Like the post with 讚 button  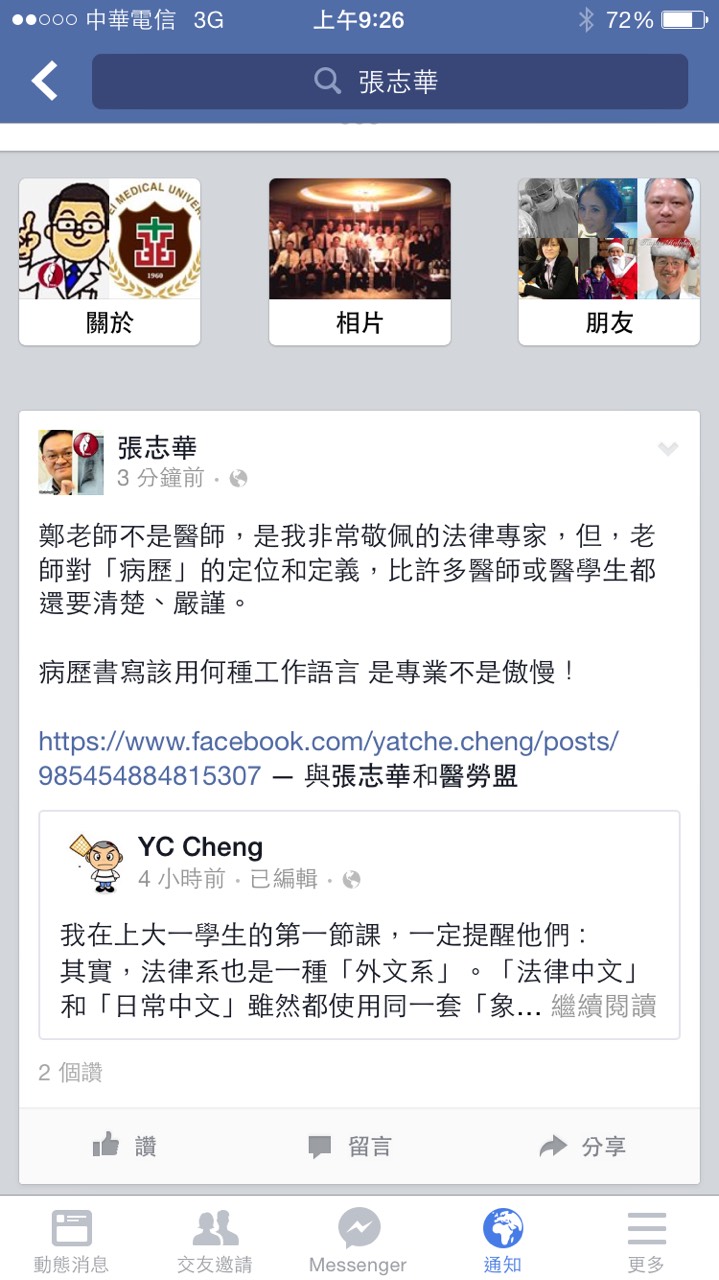click(125, 1146)
